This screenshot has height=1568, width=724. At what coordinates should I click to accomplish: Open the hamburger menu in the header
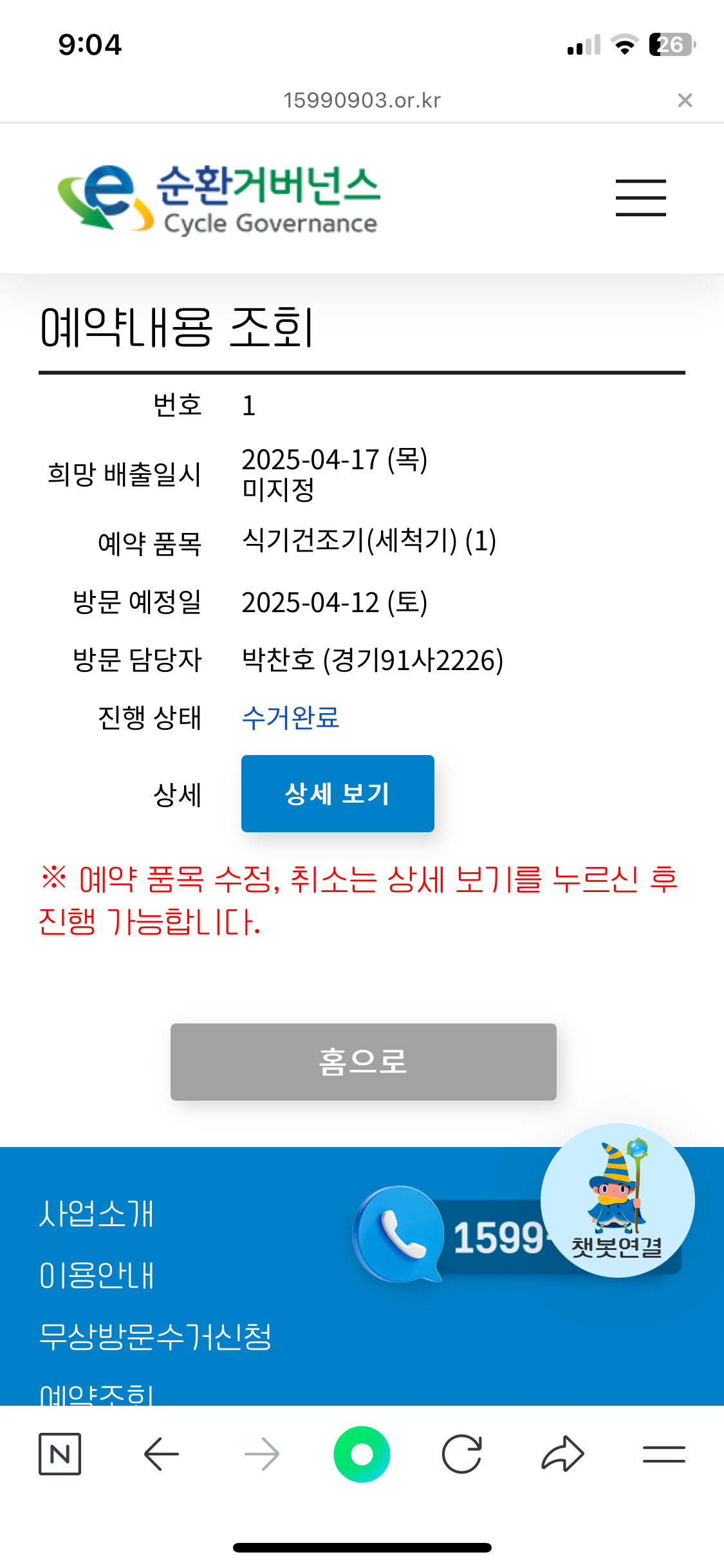pyautogui.click(x=640, y=198)
